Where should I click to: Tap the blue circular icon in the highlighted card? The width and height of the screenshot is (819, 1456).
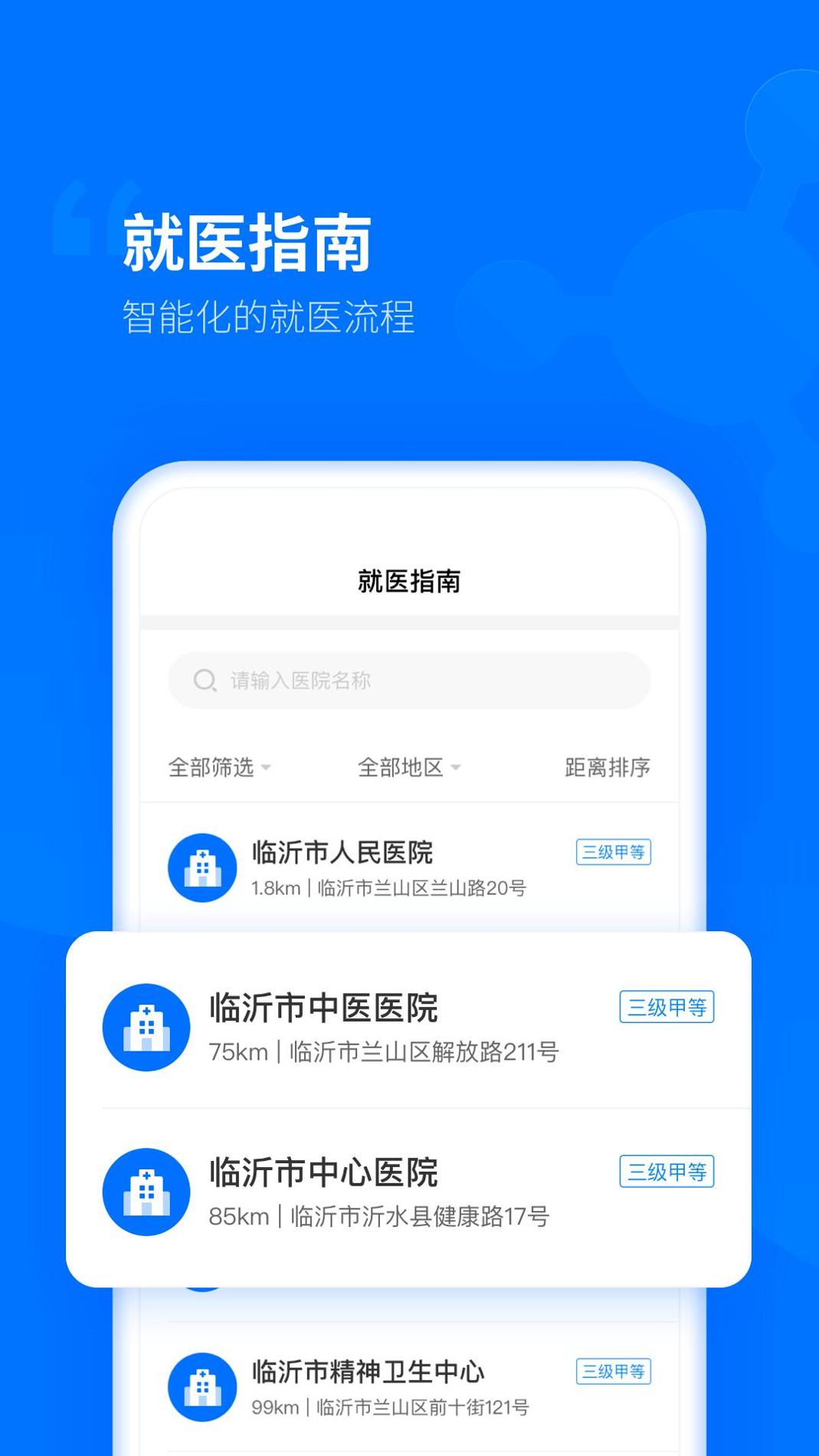pyautogui.click(x=146, y=1029)
